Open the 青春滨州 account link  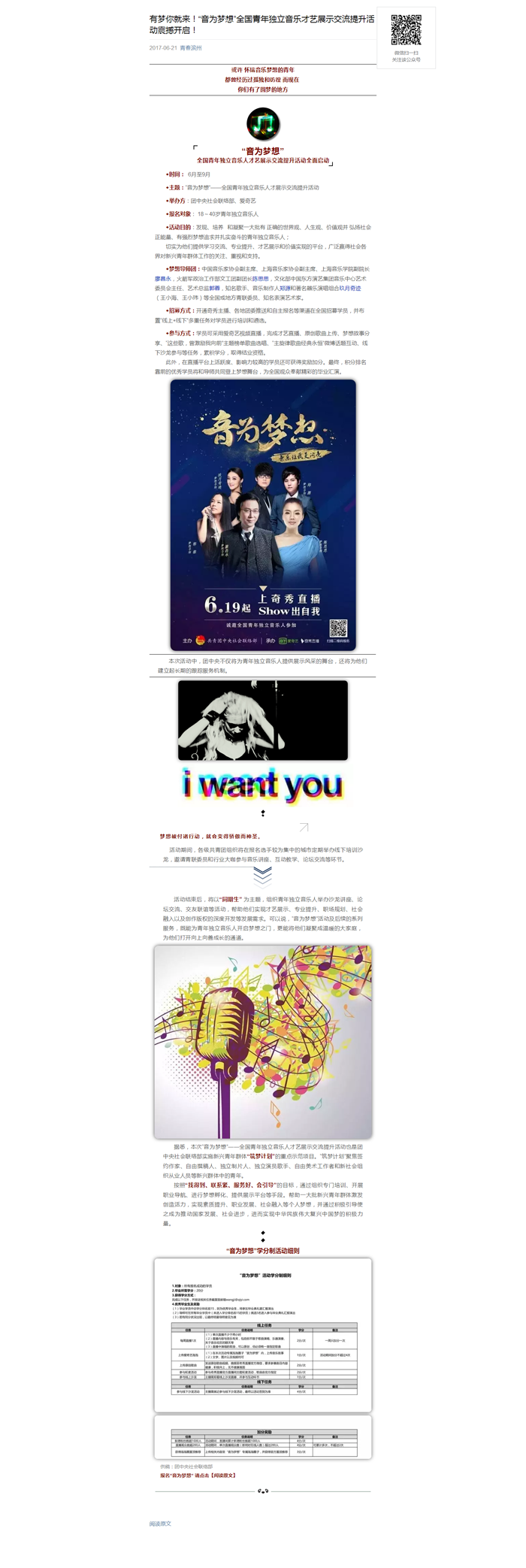coord(191,47)
